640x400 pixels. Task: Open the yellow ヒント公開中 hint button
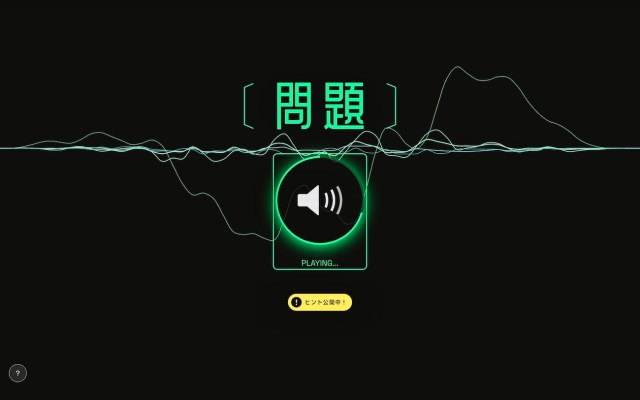click(x=320, y=301)
